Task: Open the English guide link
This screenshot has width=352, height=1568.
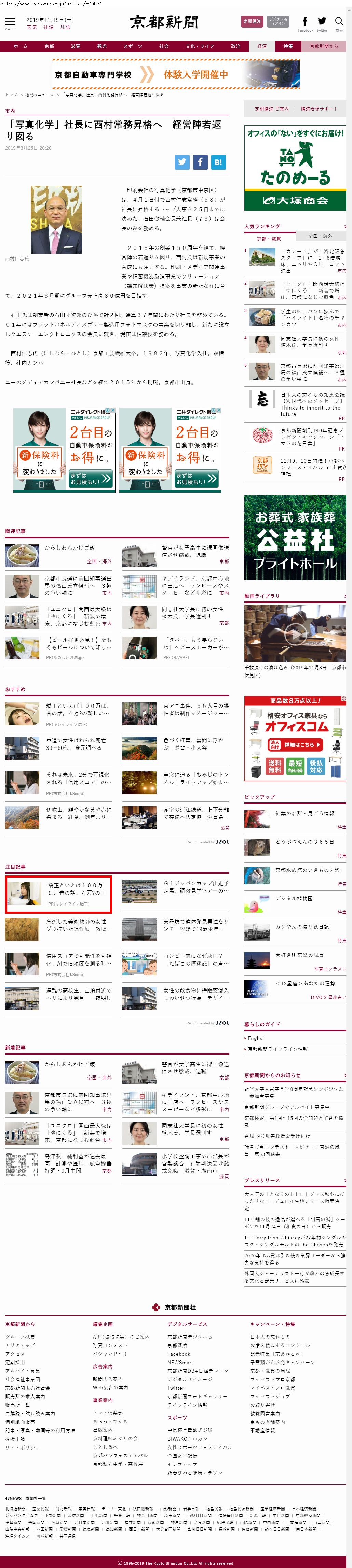Action: pyautogui.click(x=256, y=1038)
